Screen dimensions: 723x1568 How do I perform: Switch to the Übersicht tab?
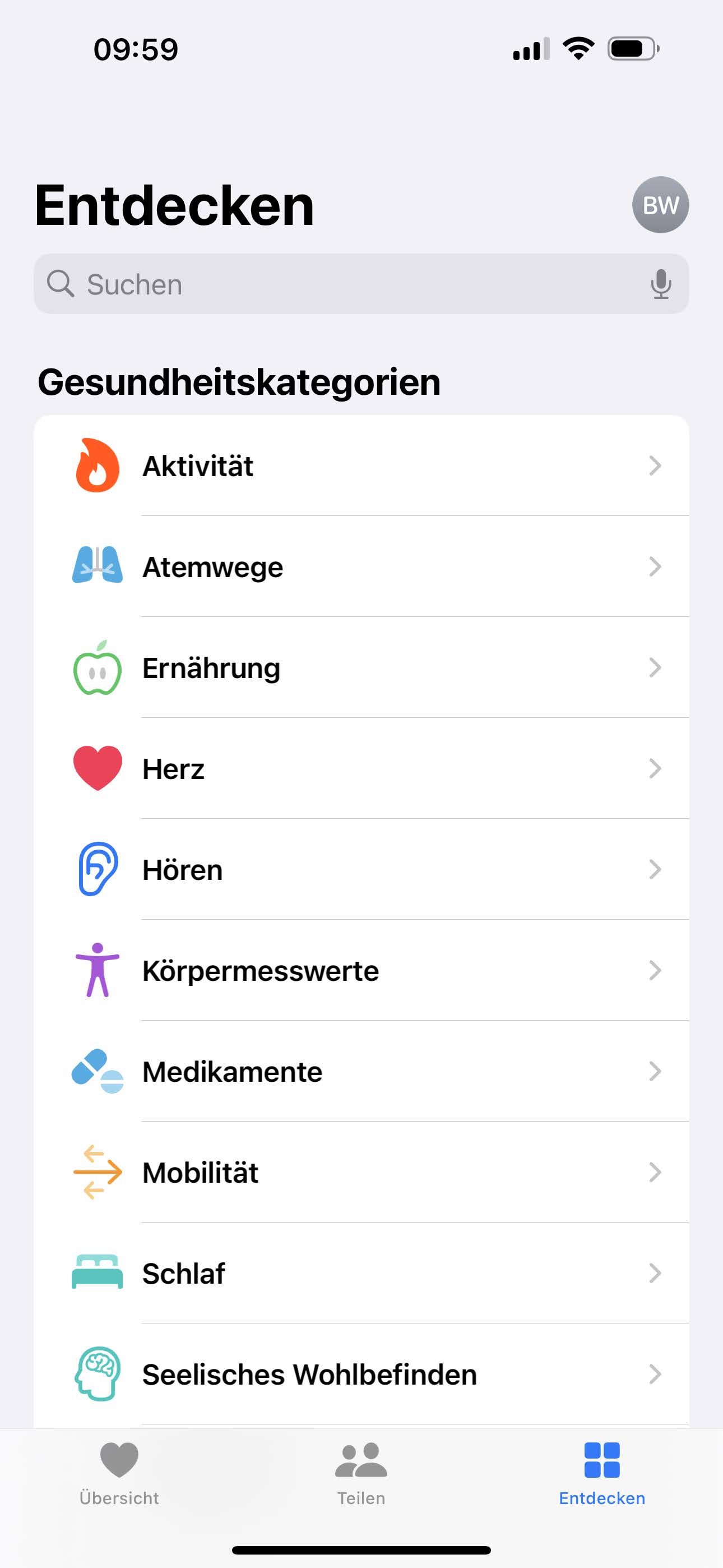click(x=119, y=1472)
